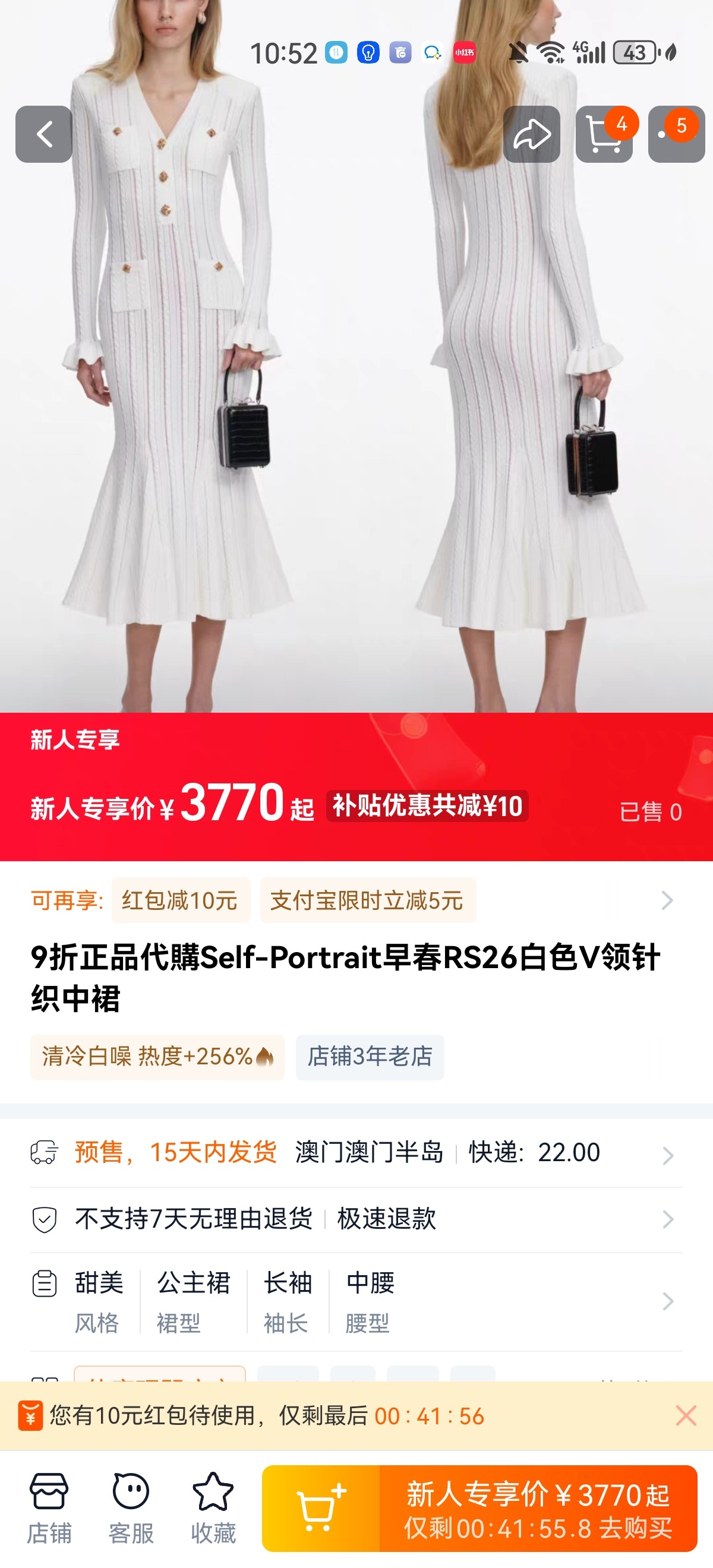Dismiss the 10元红包 reminder banner
Screen dimensions: 713x1568
point(686,1416)
